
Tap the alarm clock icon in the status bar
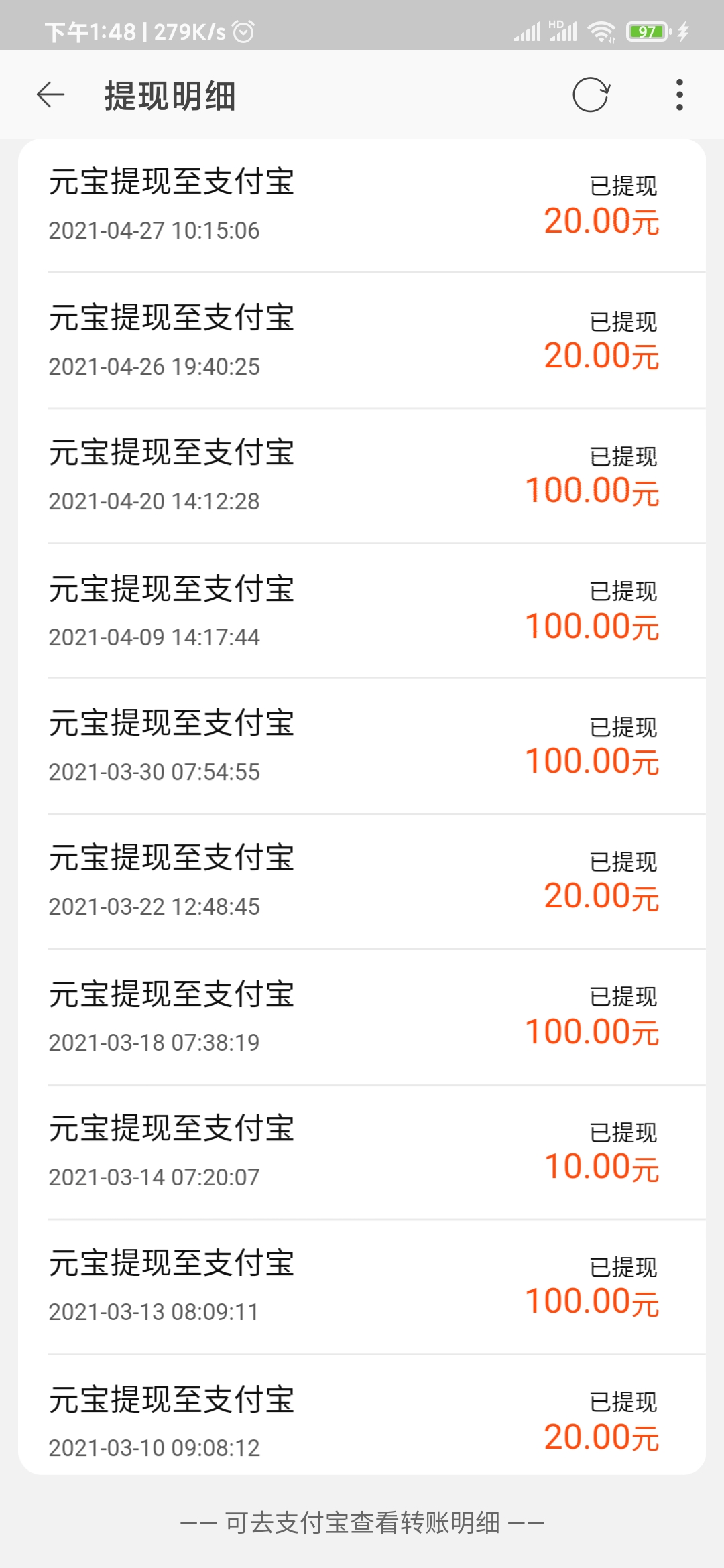coord(244,29)
